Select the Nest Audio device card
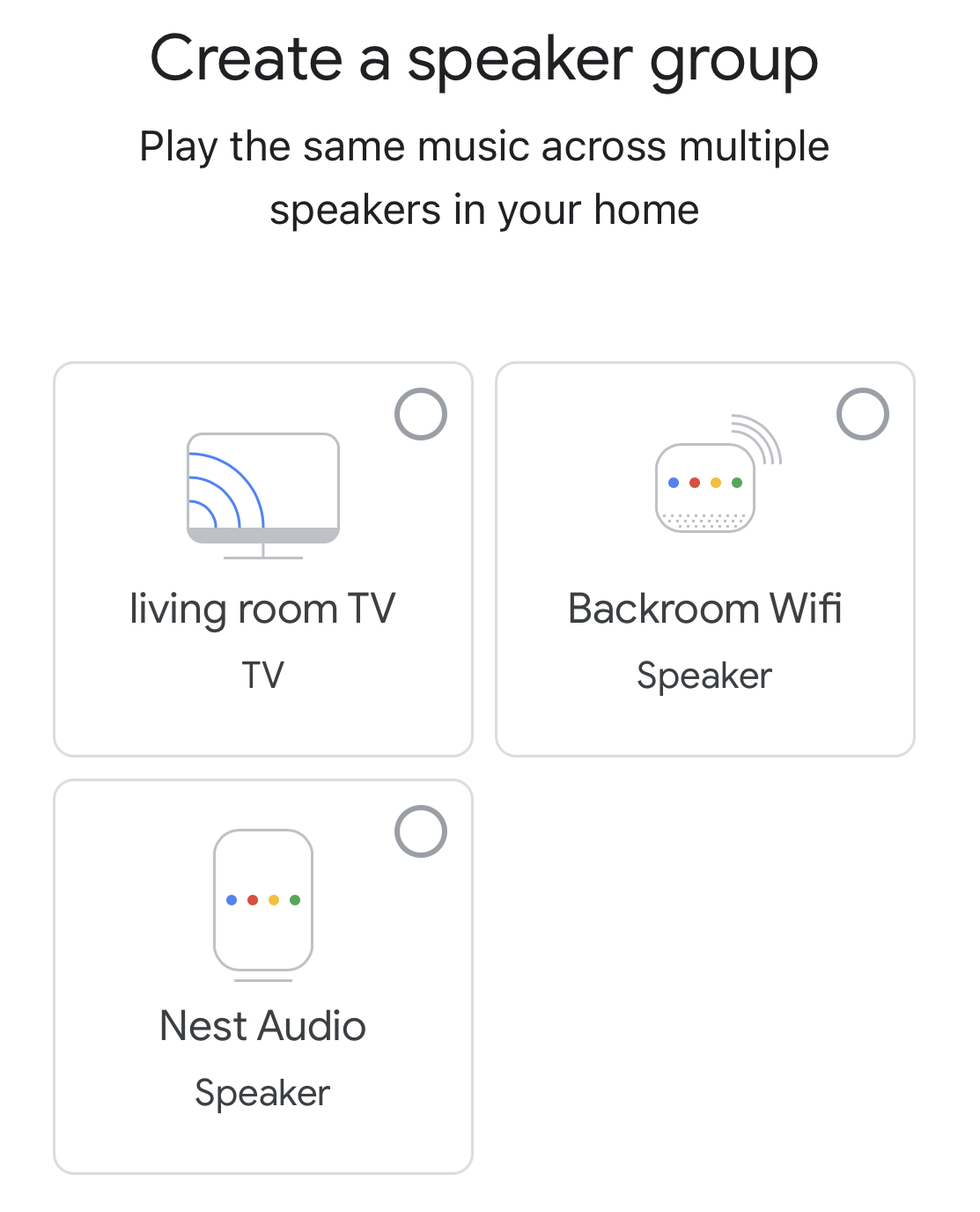 [263, 977]
